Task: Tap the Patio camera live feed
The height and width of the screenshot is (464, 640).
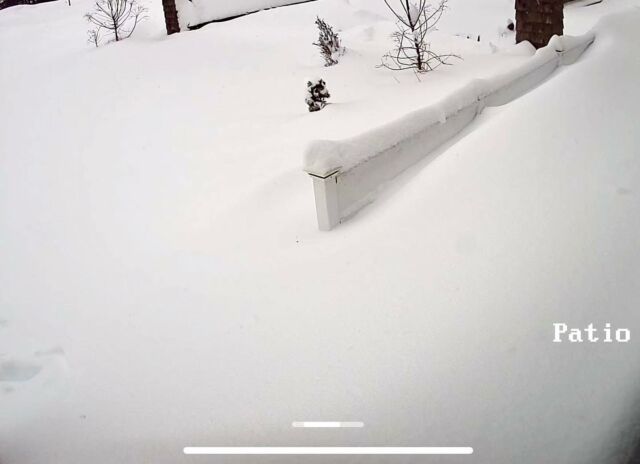Action: (320, 220)
